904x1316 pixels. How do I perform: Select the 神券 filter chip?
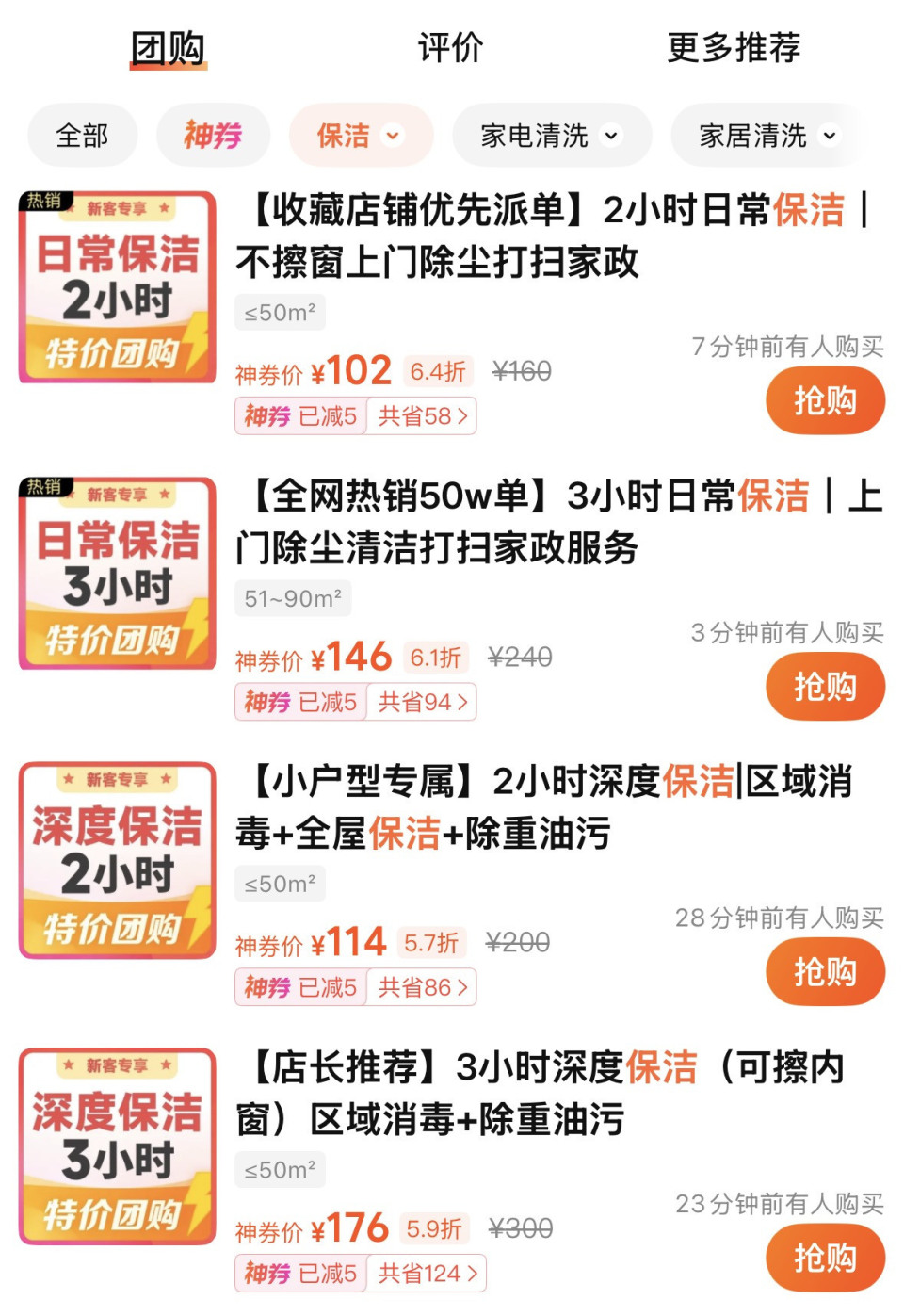pos(213,135)
